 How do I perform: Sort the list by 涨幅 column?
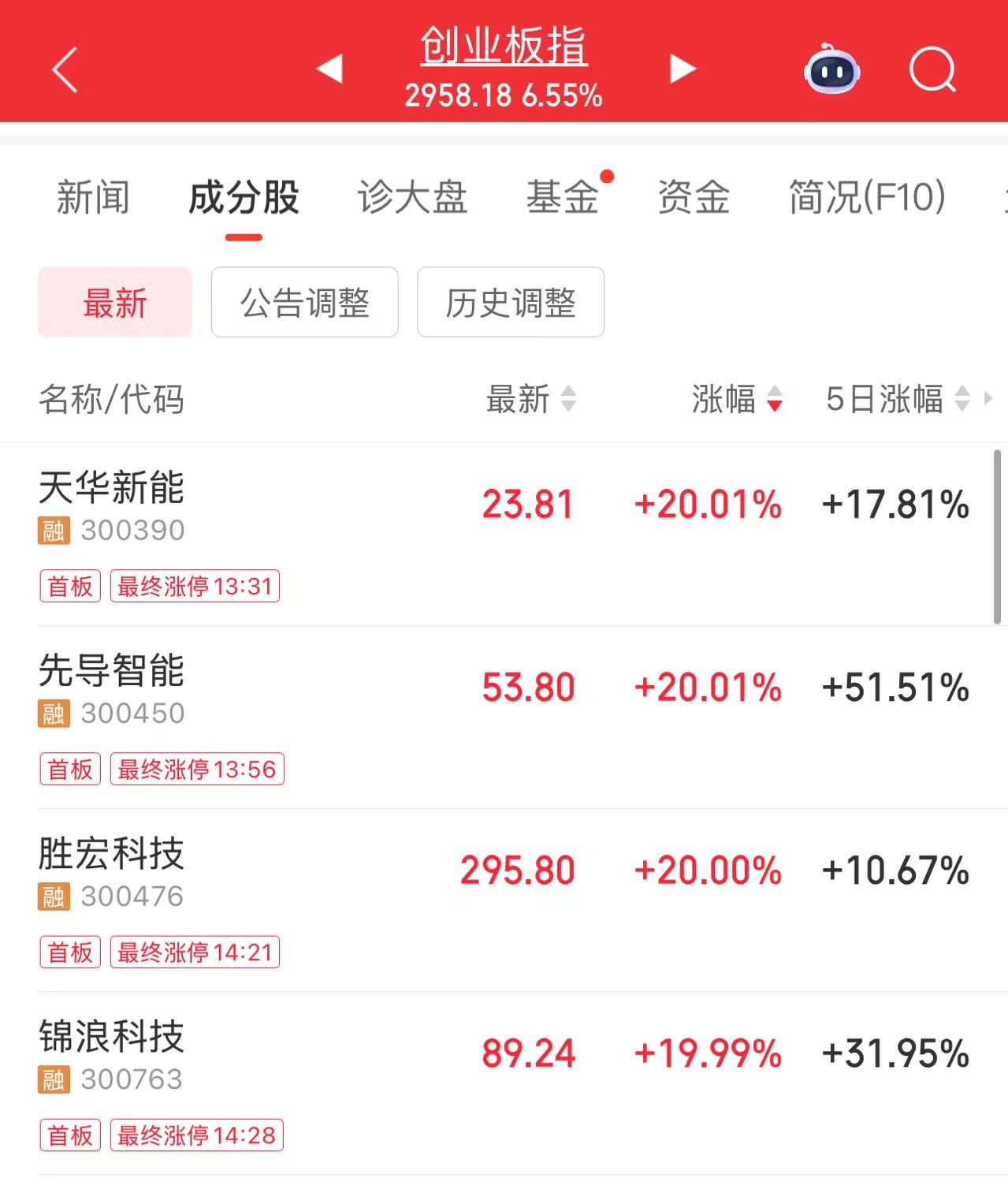pos(736,399)
